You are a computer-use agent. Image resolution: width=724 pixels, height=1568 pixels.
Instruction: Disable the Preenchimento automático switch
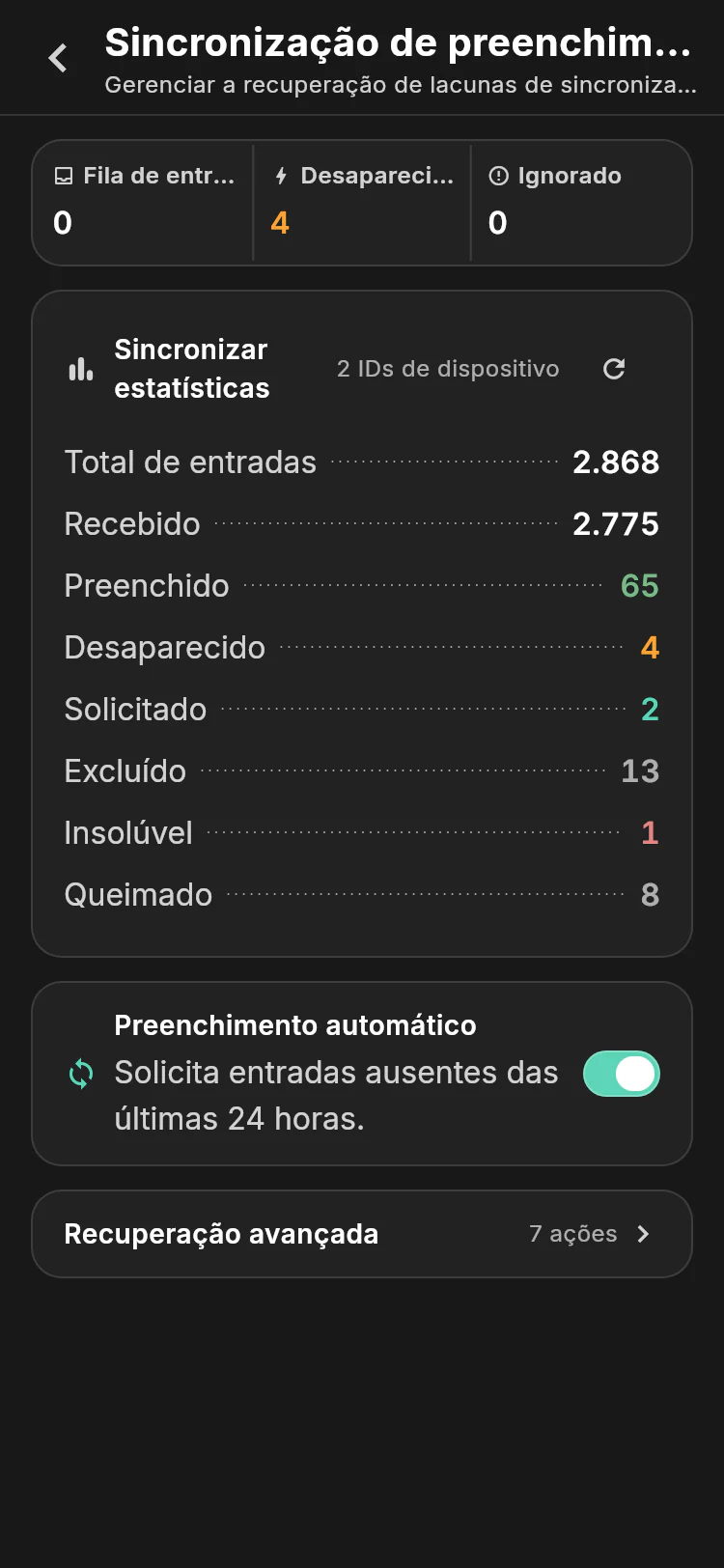[622, 1074]
